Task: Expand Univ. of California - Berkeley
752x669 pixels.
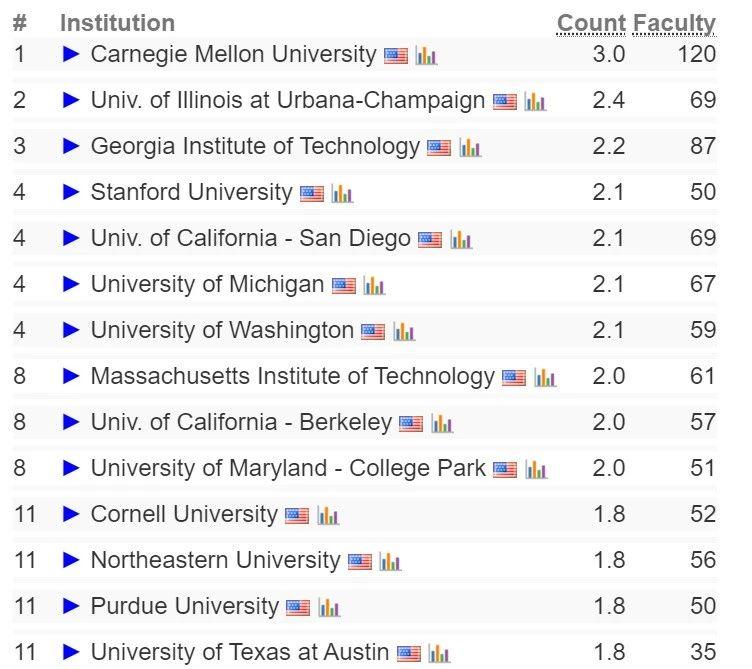Action: [71, 422]
